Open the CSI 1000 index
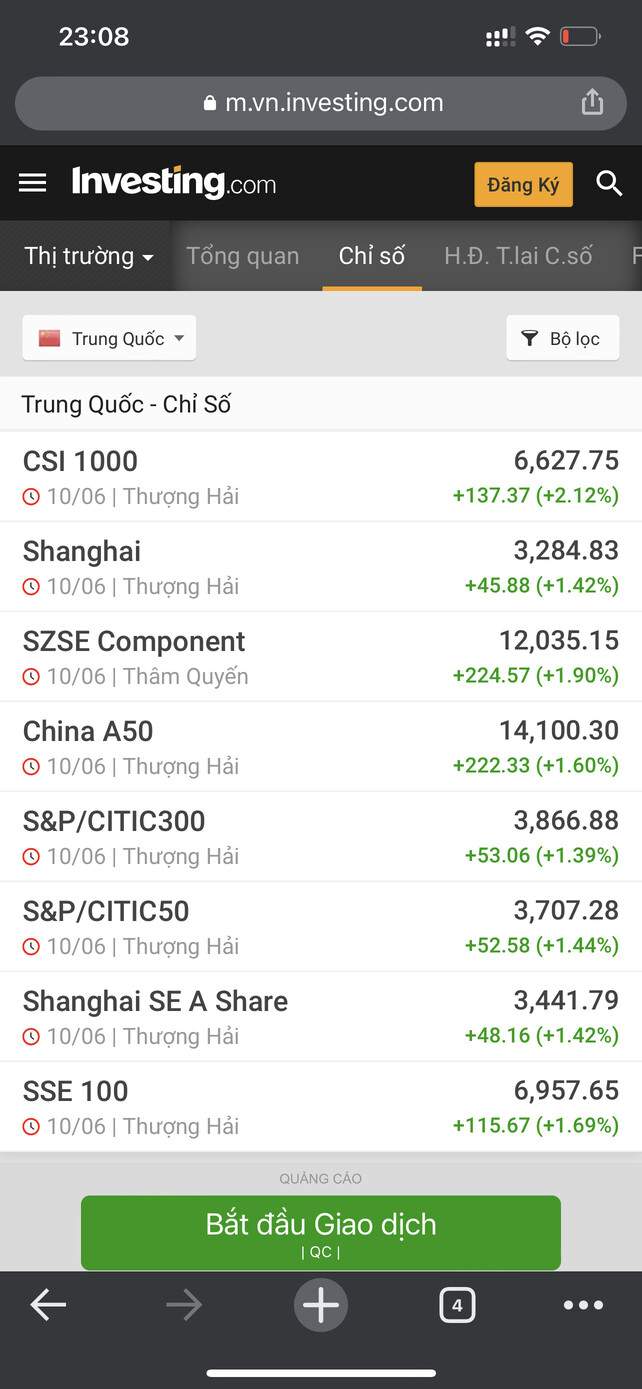Screen dimensions: 642x1389 click(80, 461)
